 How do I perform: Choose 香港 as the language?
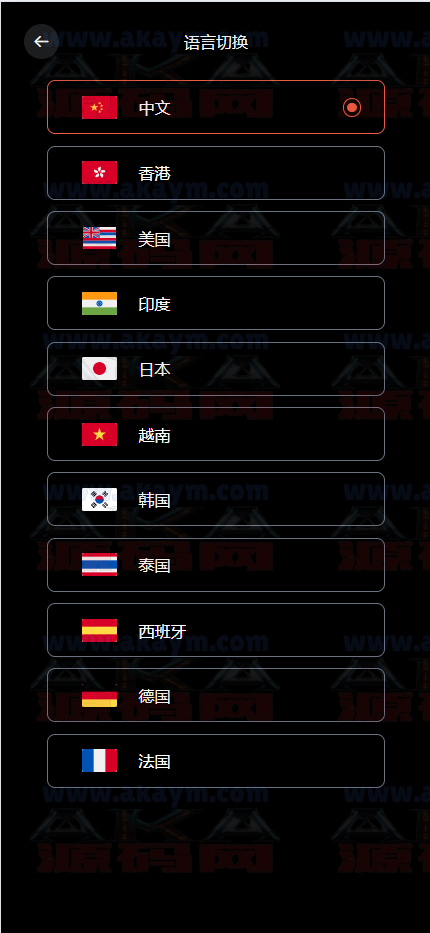click(x=216, y=173)
